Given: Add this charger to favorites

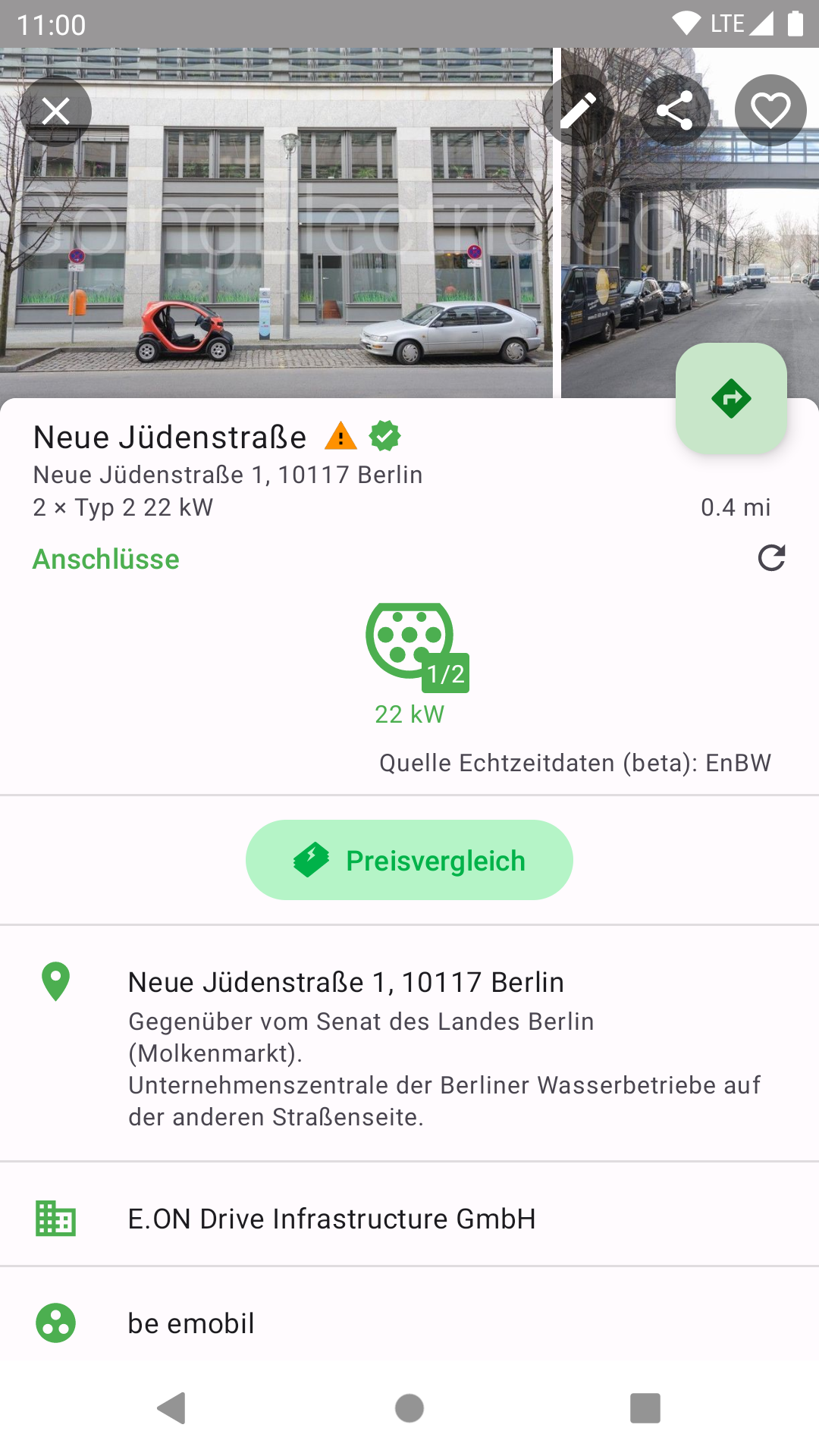Looking at the screenshot, I should [x=770, y=111].
